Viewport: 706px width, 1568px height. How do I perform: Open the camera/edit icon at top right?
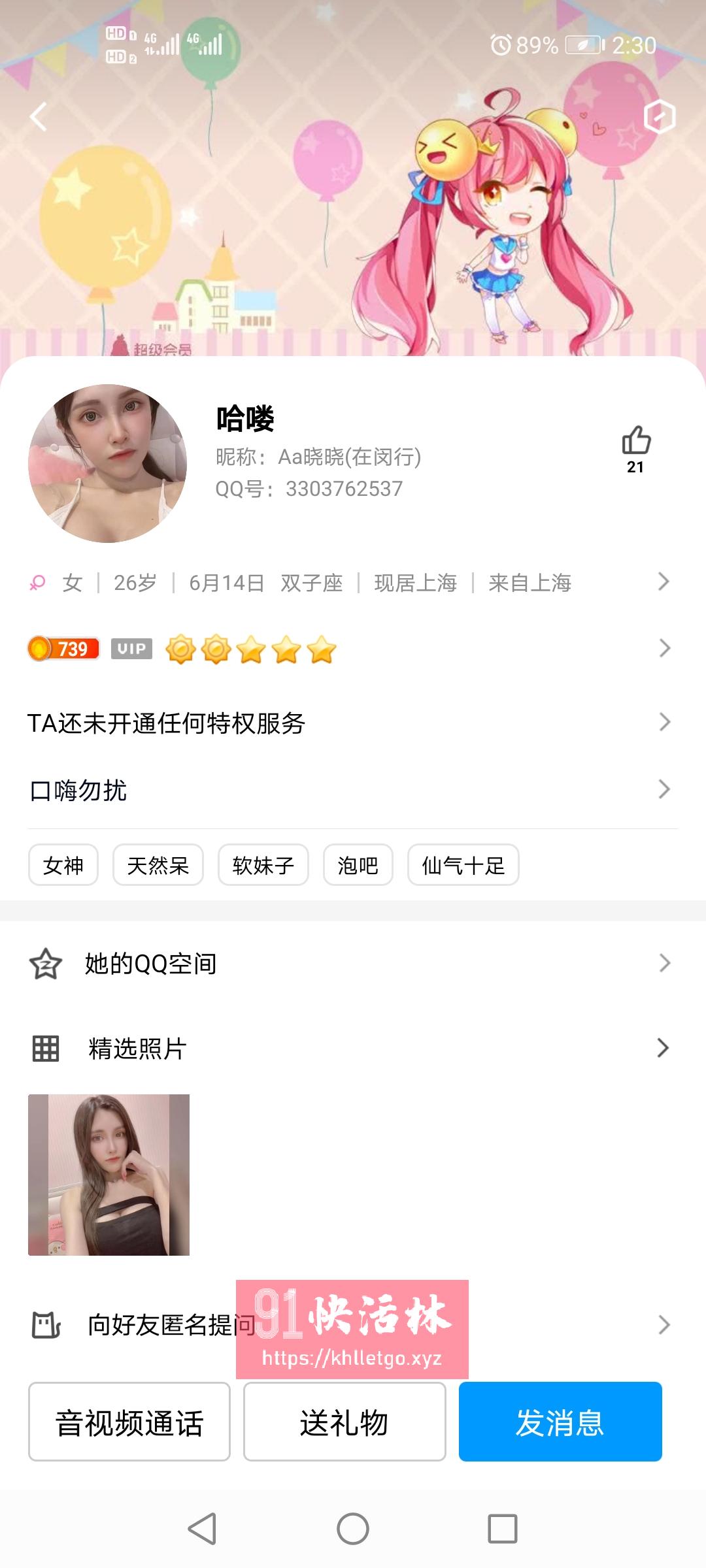(660, 116)
